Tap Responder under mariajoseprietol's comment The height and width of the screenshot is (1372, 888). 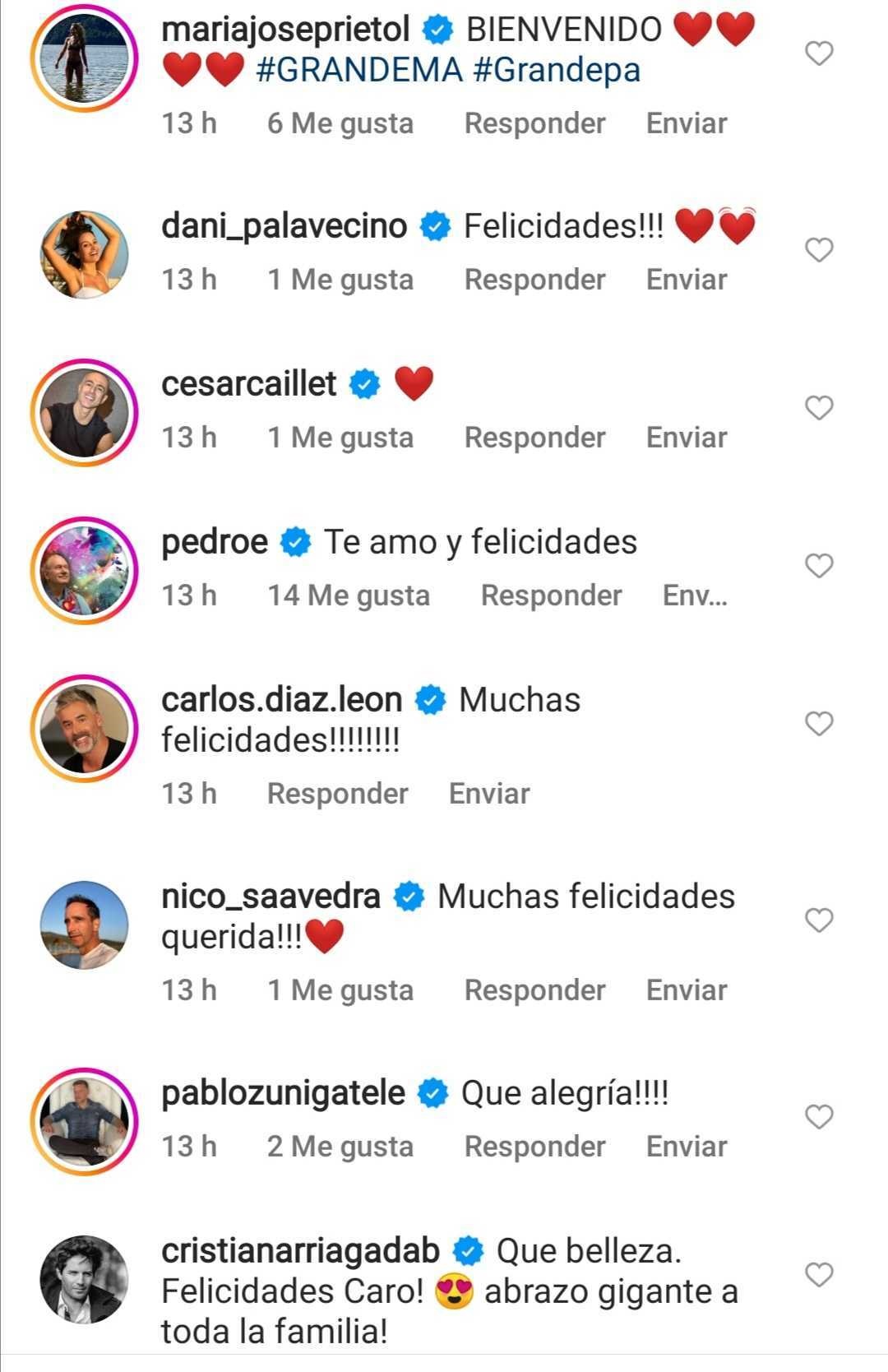(x=534, y=123)
